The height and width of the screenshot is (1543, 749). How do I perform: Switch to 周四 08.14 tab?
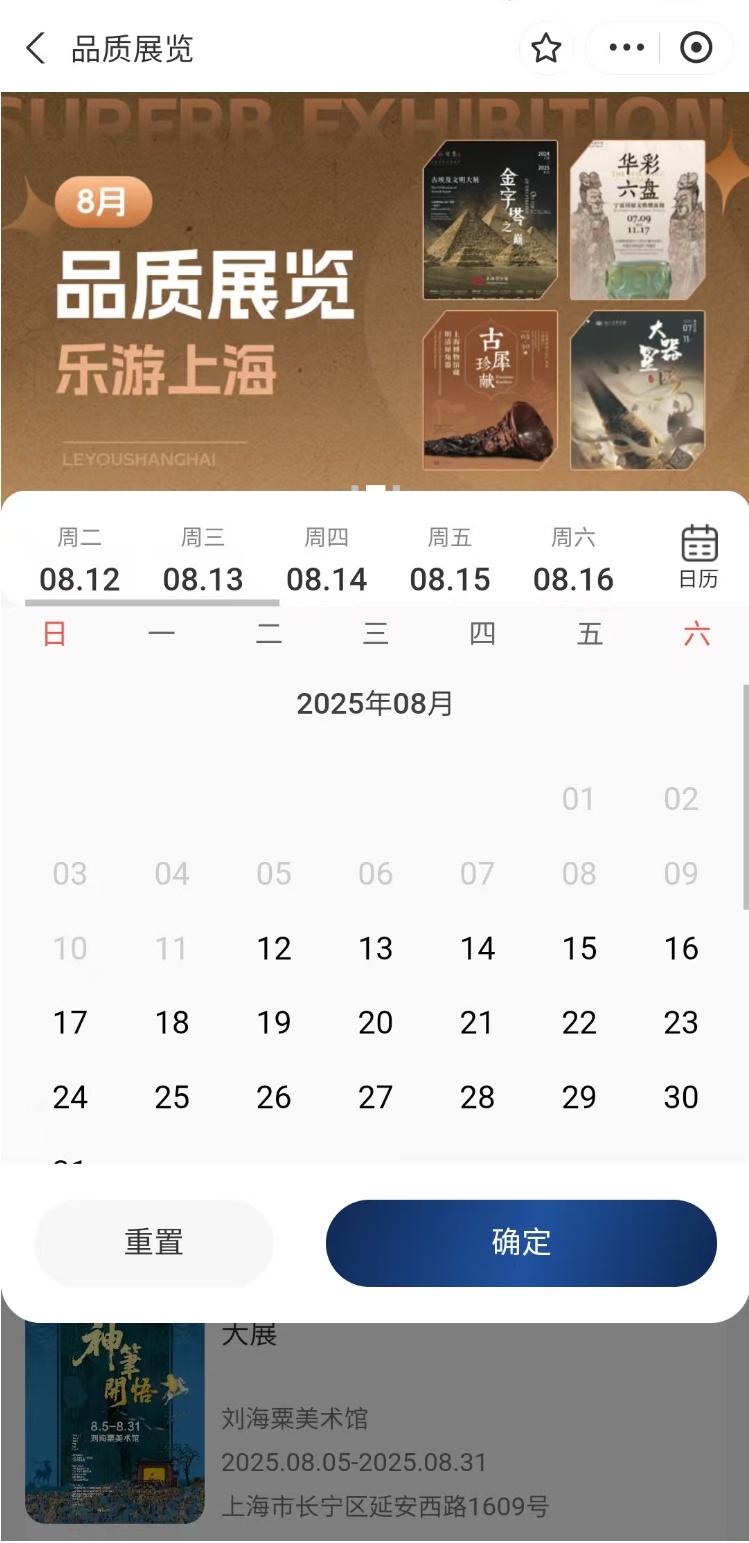[327, 563]
